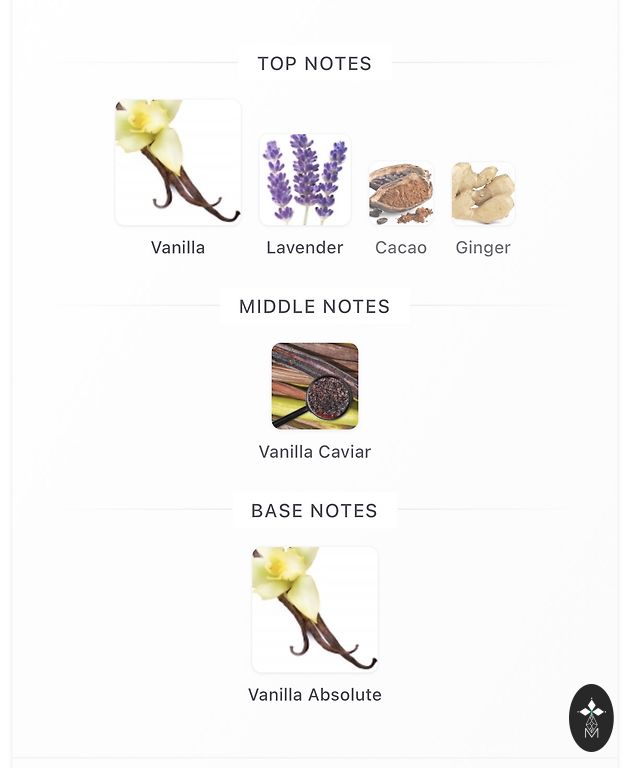Open the Vanilla top note
This screenshot has width=630, height=768.
pyautogui.click(x=178, y=163)
